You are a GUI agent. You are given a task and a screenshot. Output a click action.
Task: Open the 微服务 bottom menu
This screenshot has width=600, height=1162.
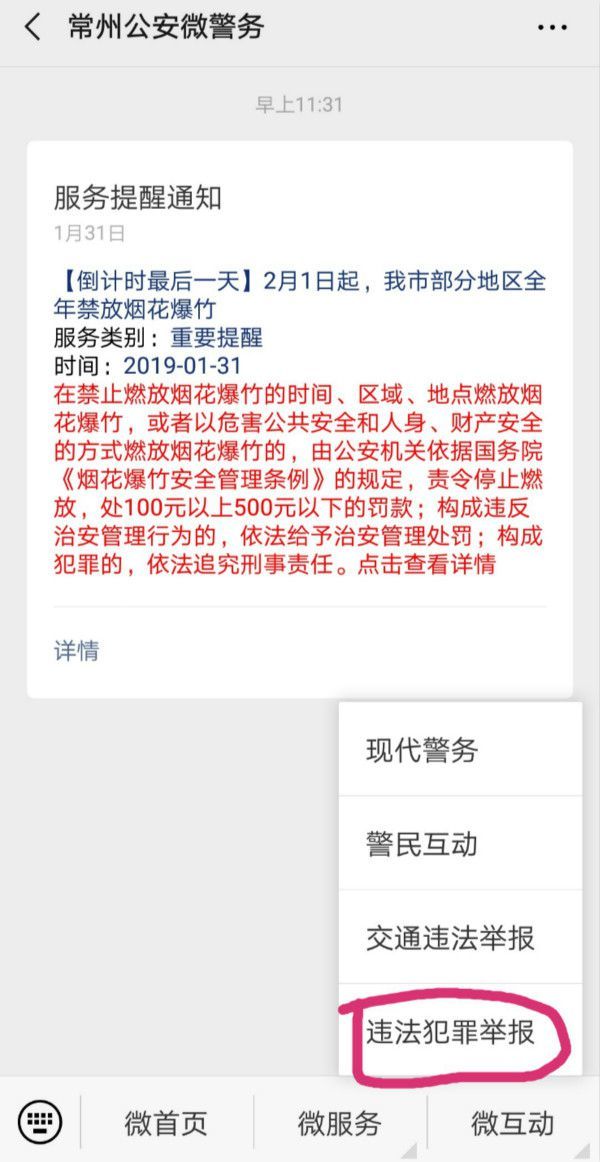(340, 1122)
